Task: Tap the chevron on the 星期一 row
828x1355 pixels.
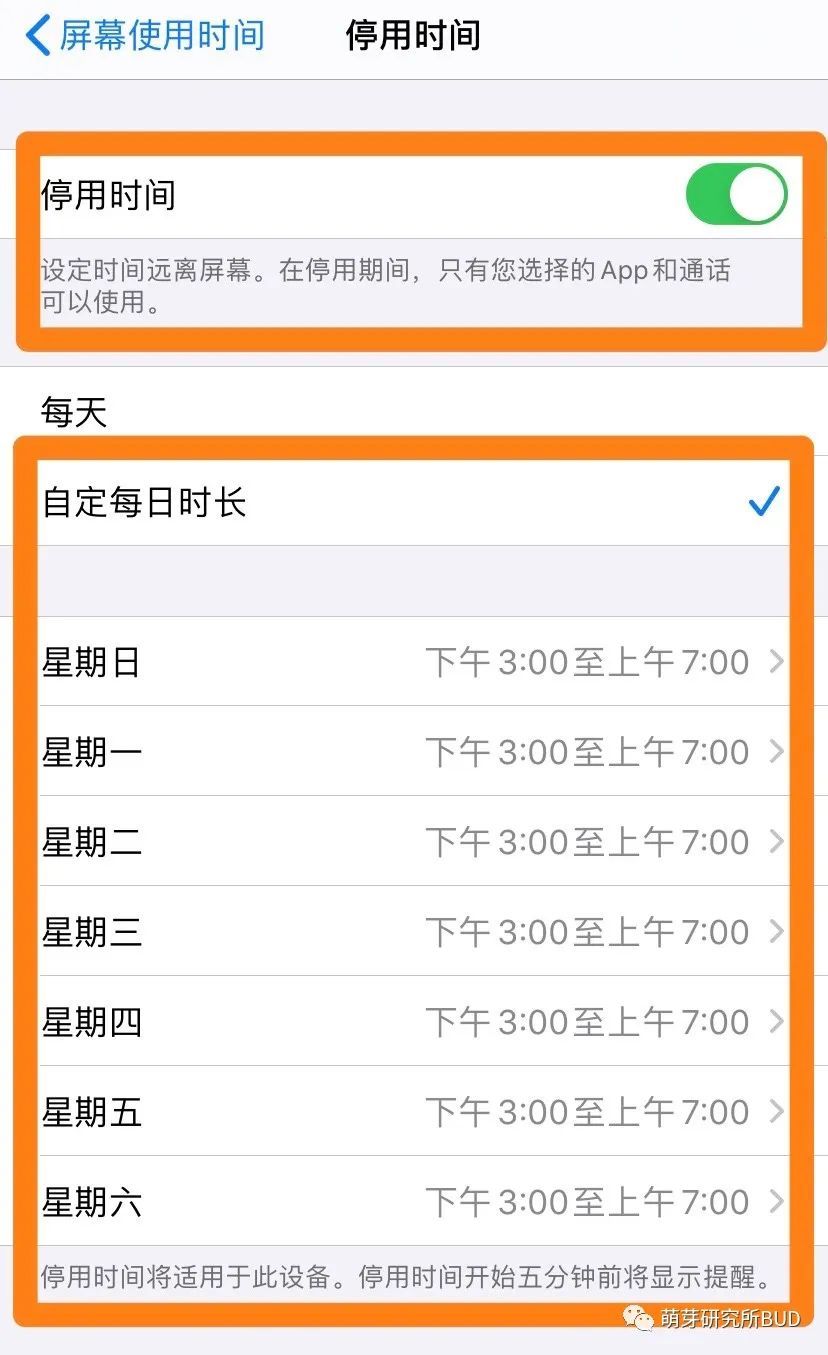Action: tap(776, 752)
